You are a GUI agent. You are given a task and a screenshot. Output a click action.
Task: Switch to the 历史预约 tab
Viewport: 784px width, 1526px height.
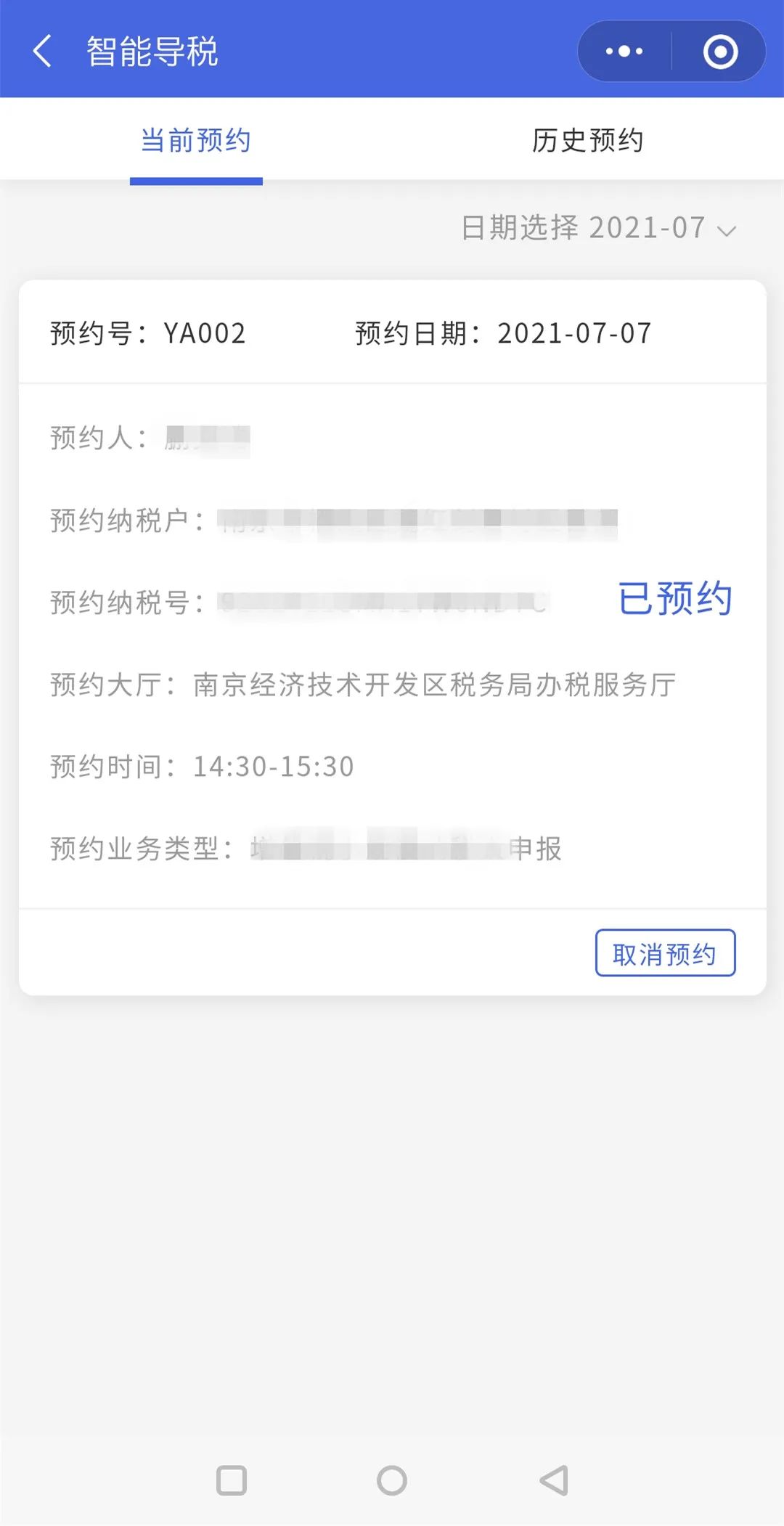(x=588, y=140)
